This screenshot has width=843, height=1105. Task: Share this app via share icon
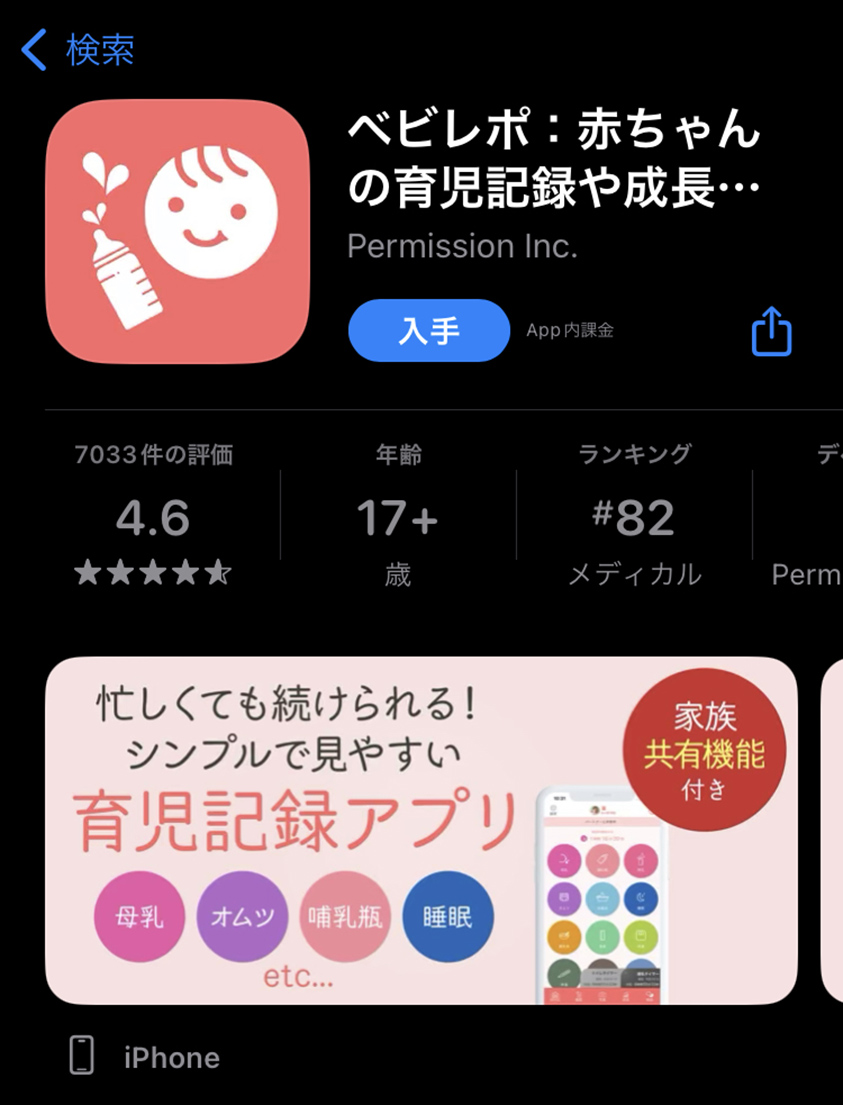point(771,331)
